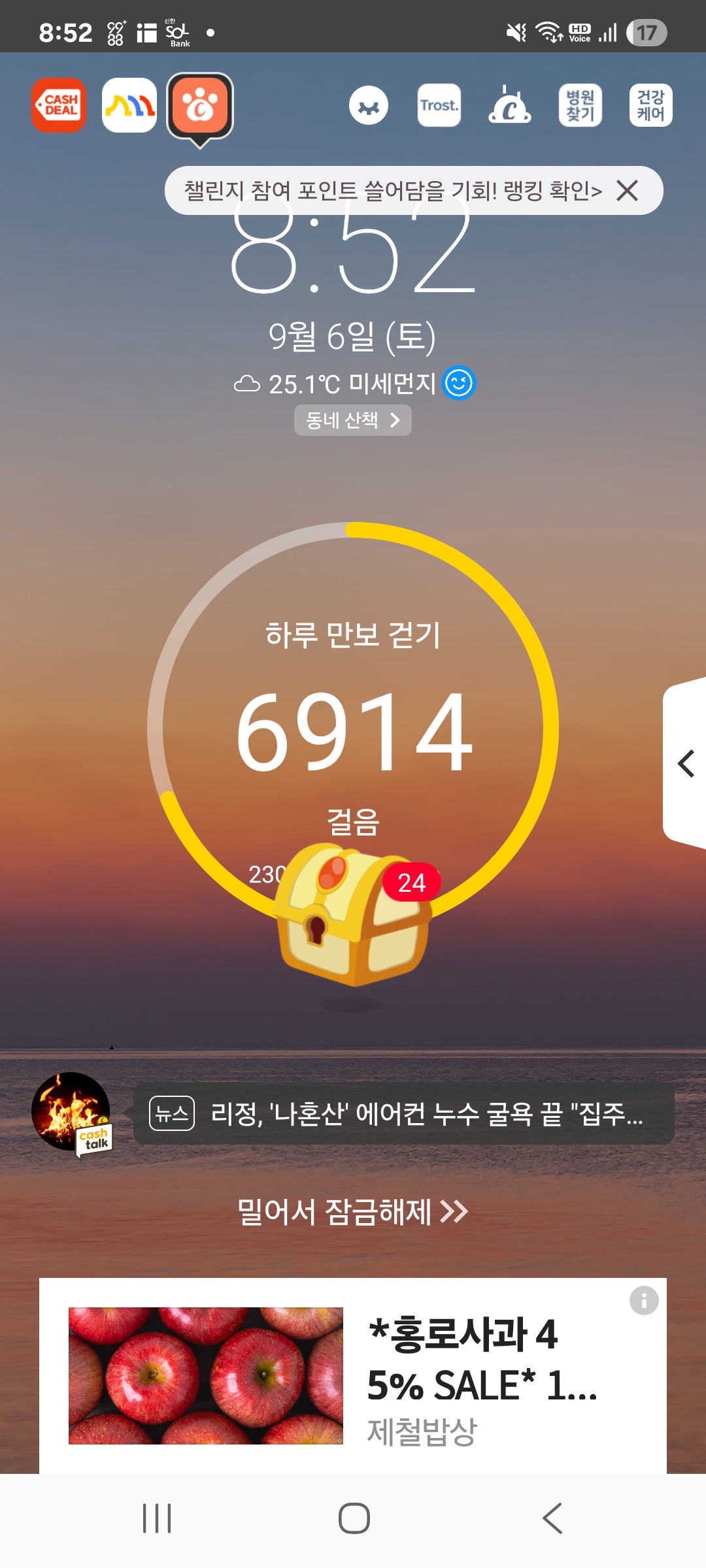The height and width of the screenshot is (1568, 706).
Task: Open the round face icon shortcut
Action: click(369, 105)
